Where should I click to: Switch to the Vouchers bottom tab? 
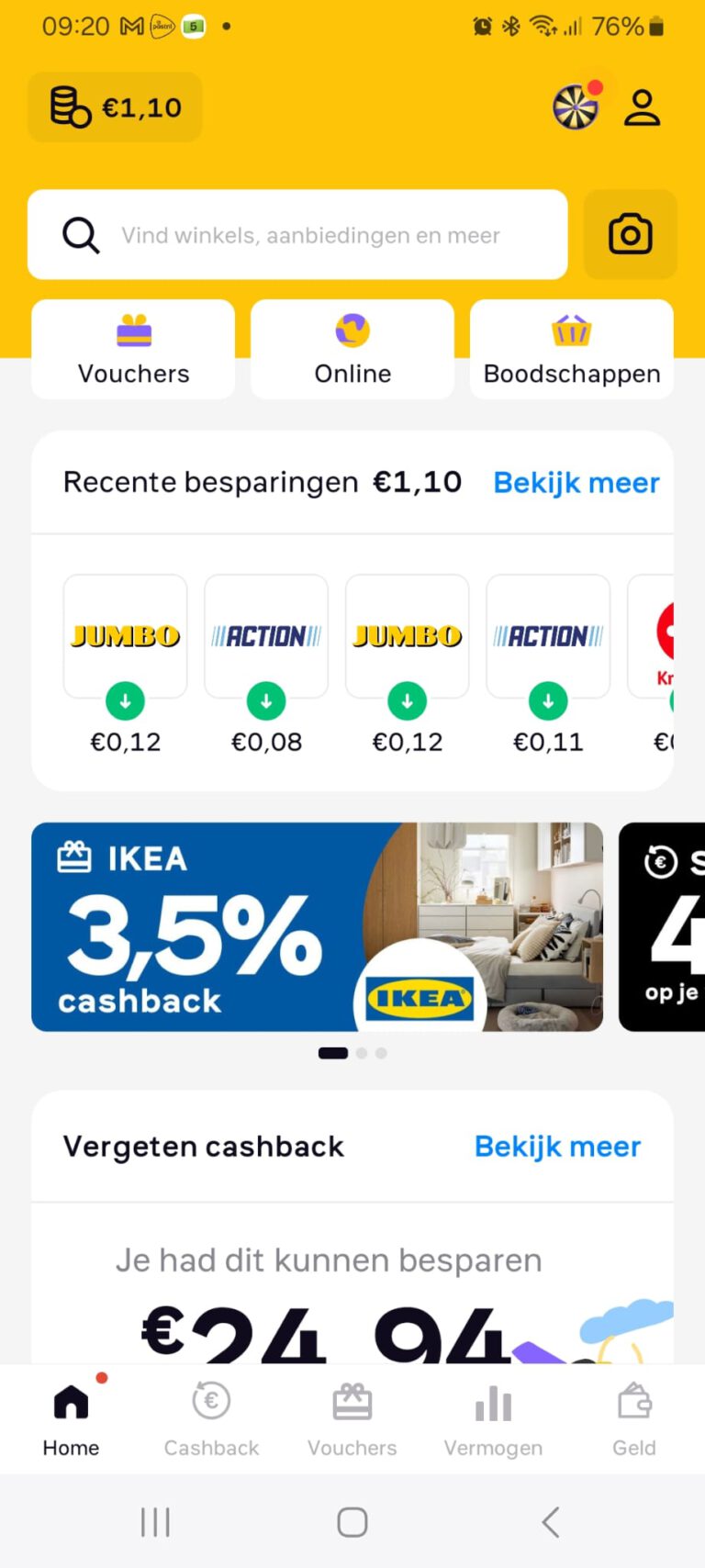coord(352,1419)
